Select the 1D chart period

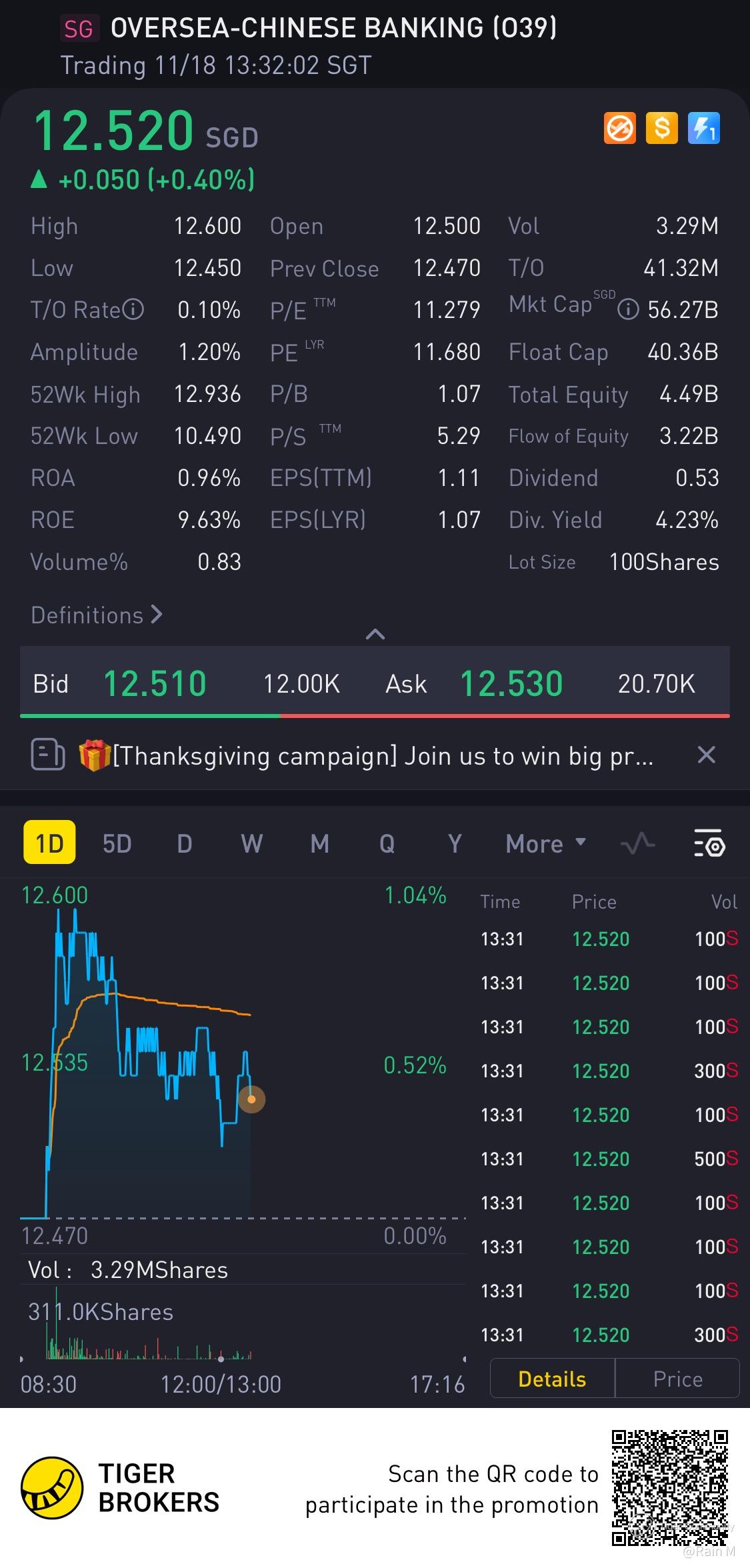(49, 843)
